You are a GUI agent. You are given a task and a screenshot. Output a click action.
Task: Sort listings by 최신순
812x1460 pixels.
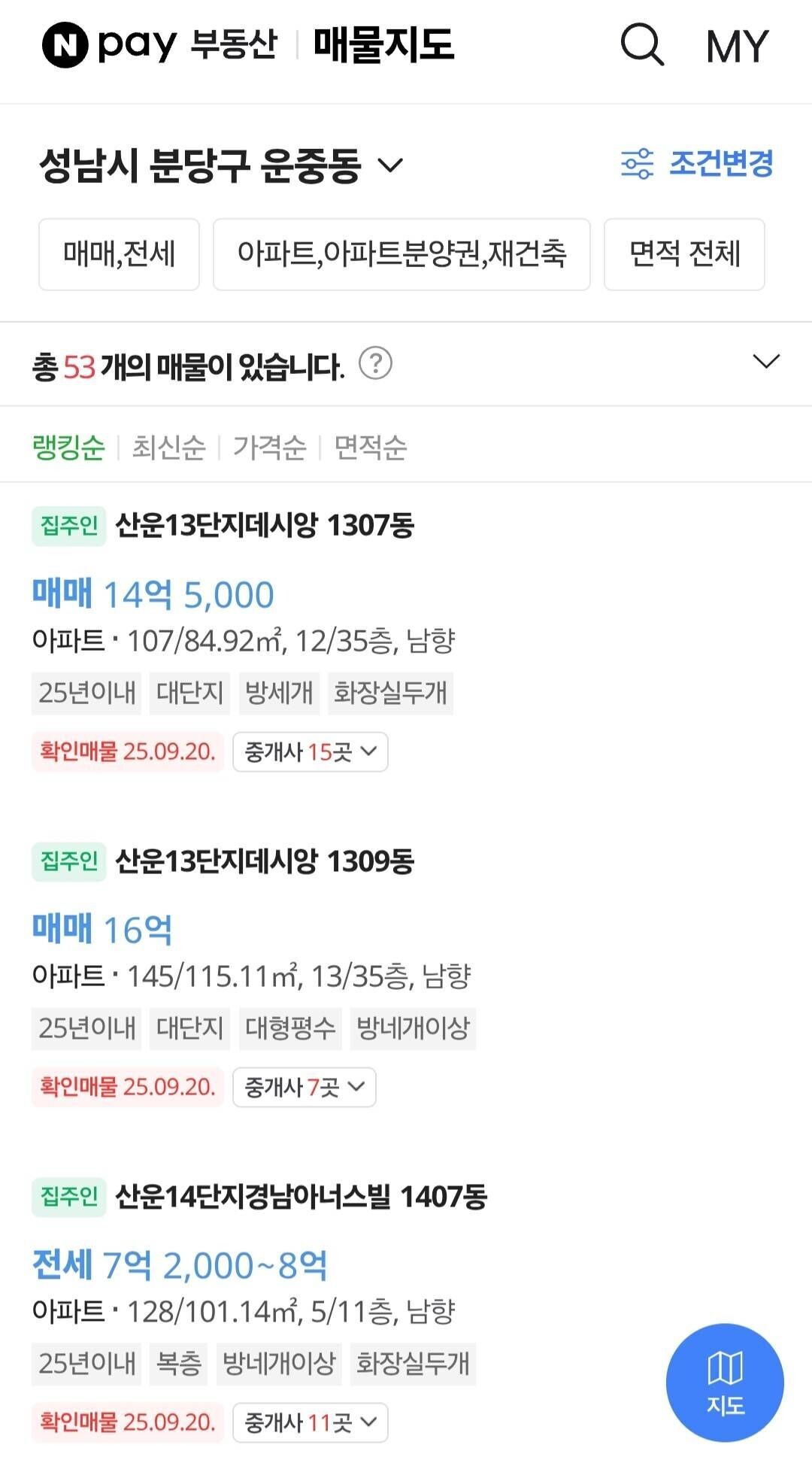[170, 448]
